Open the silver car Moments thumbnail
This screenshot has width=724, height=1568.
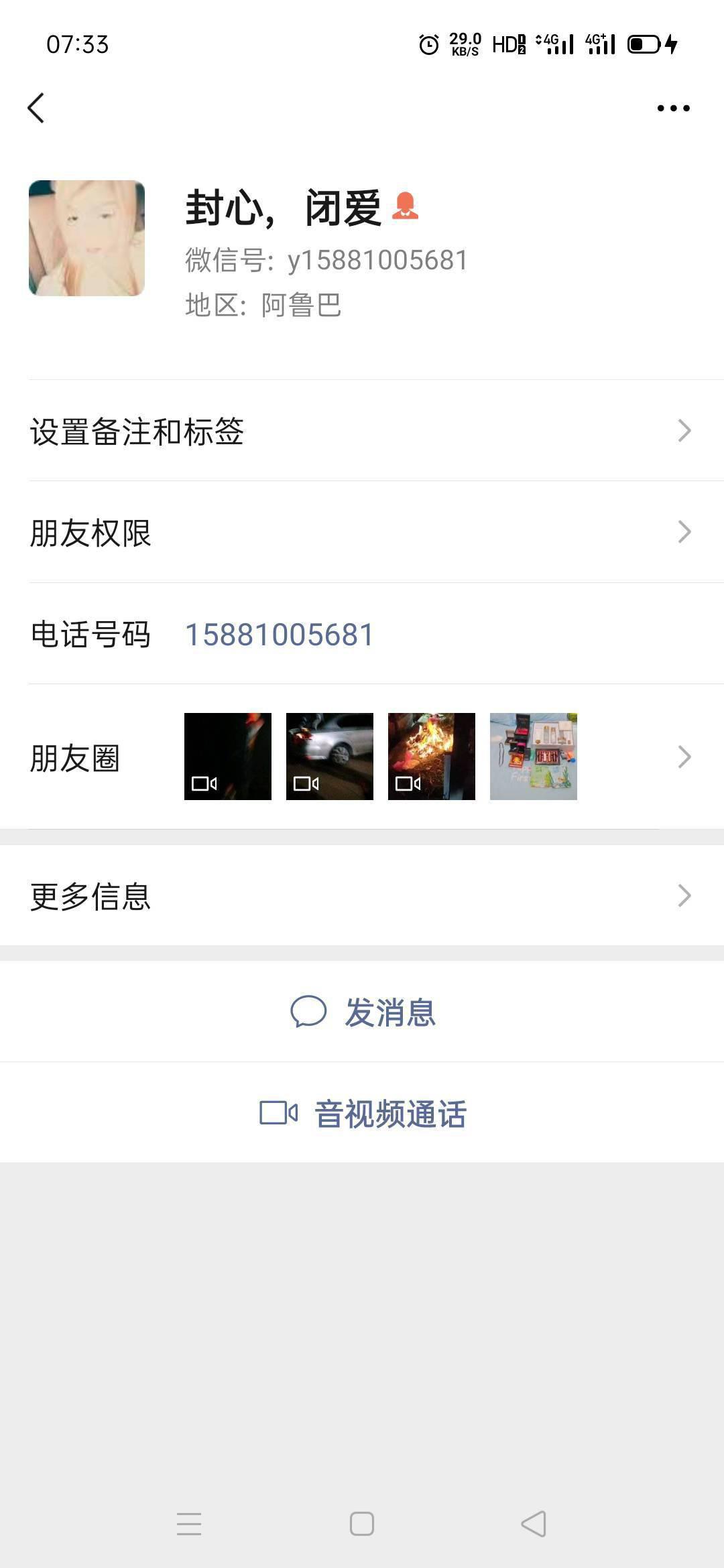[328, 756]
